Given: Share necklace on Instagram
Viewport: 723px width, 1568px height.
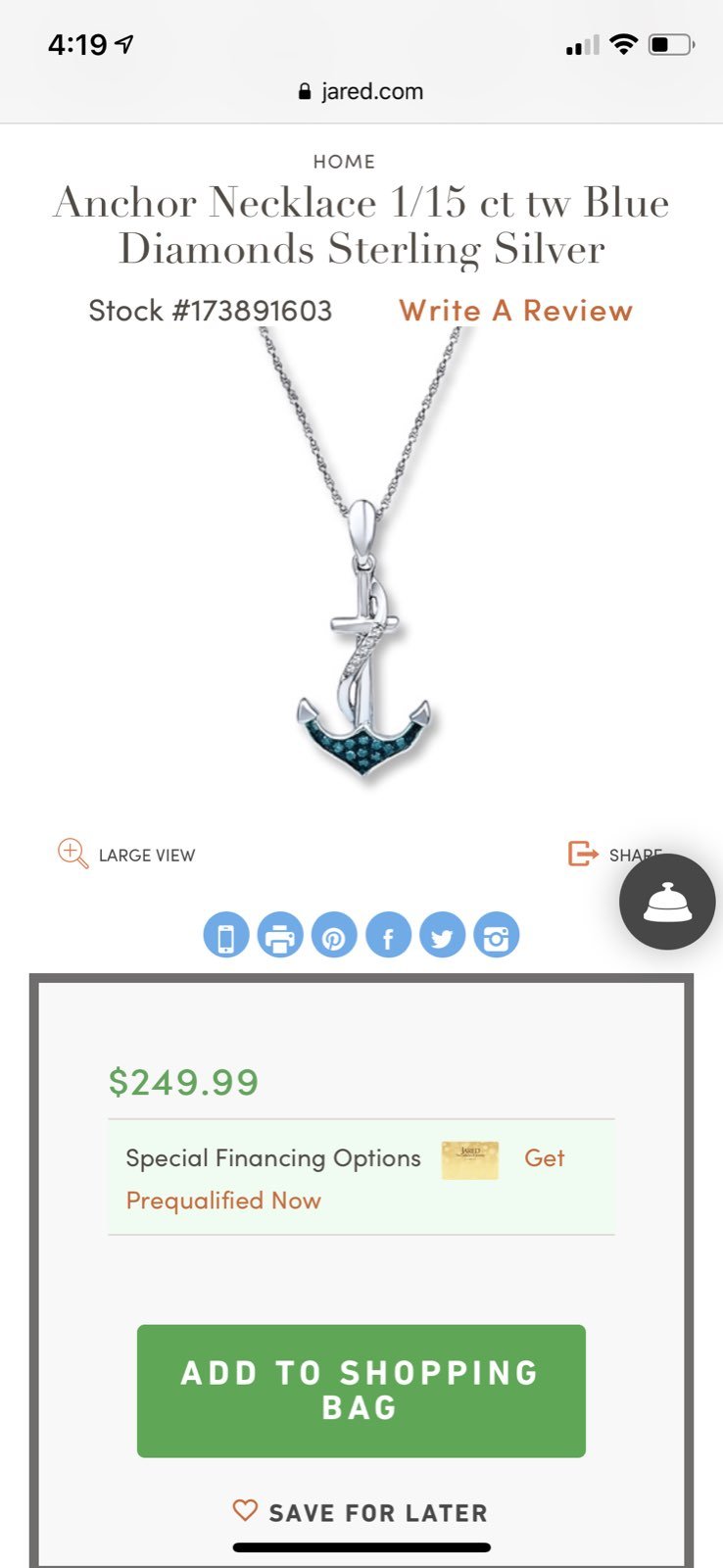Looking at the screenshot, I should coord(496,936).
